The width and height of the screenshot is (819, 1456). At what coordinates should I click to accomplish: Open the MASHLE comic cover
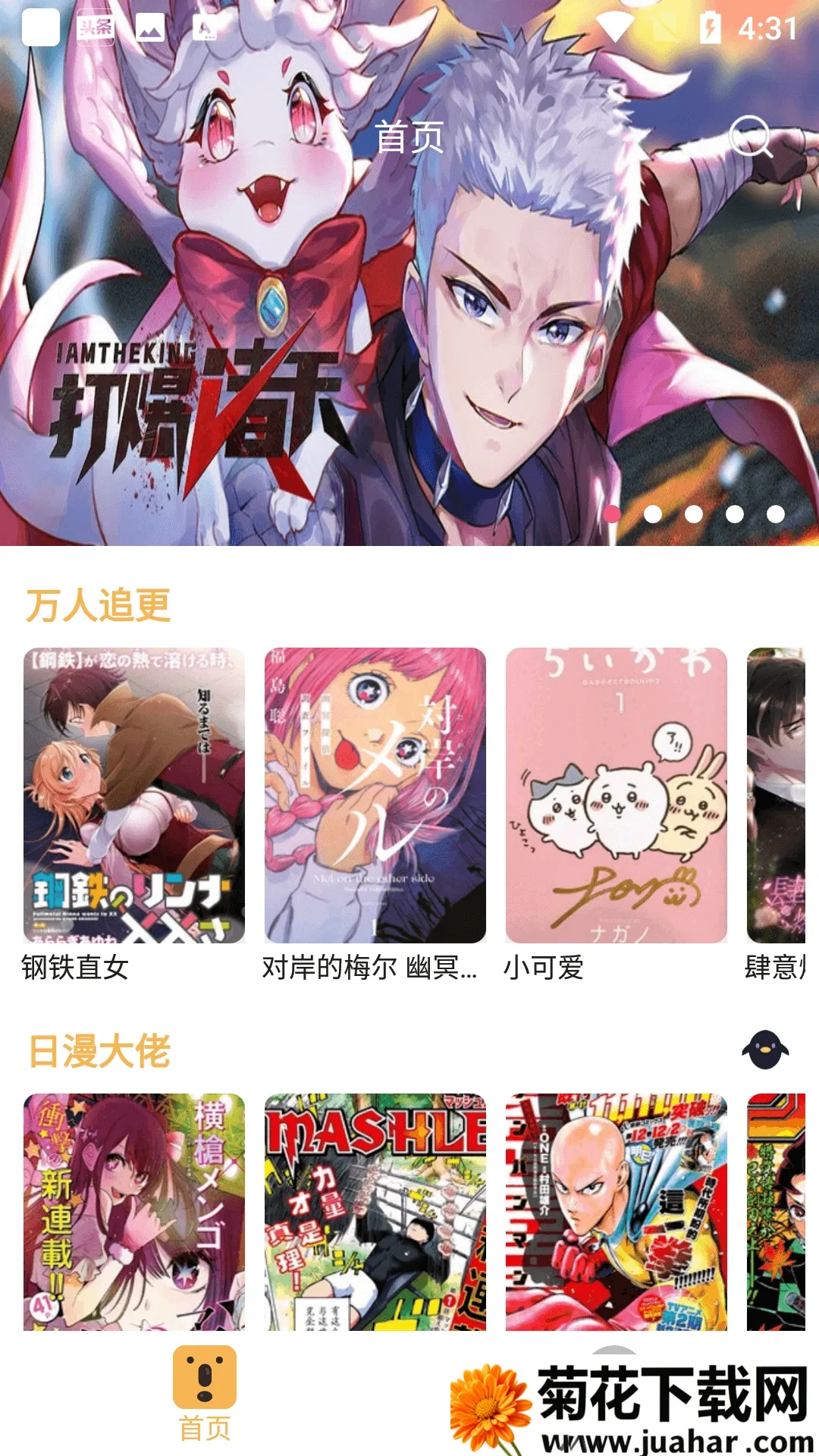pos(375,1212)
